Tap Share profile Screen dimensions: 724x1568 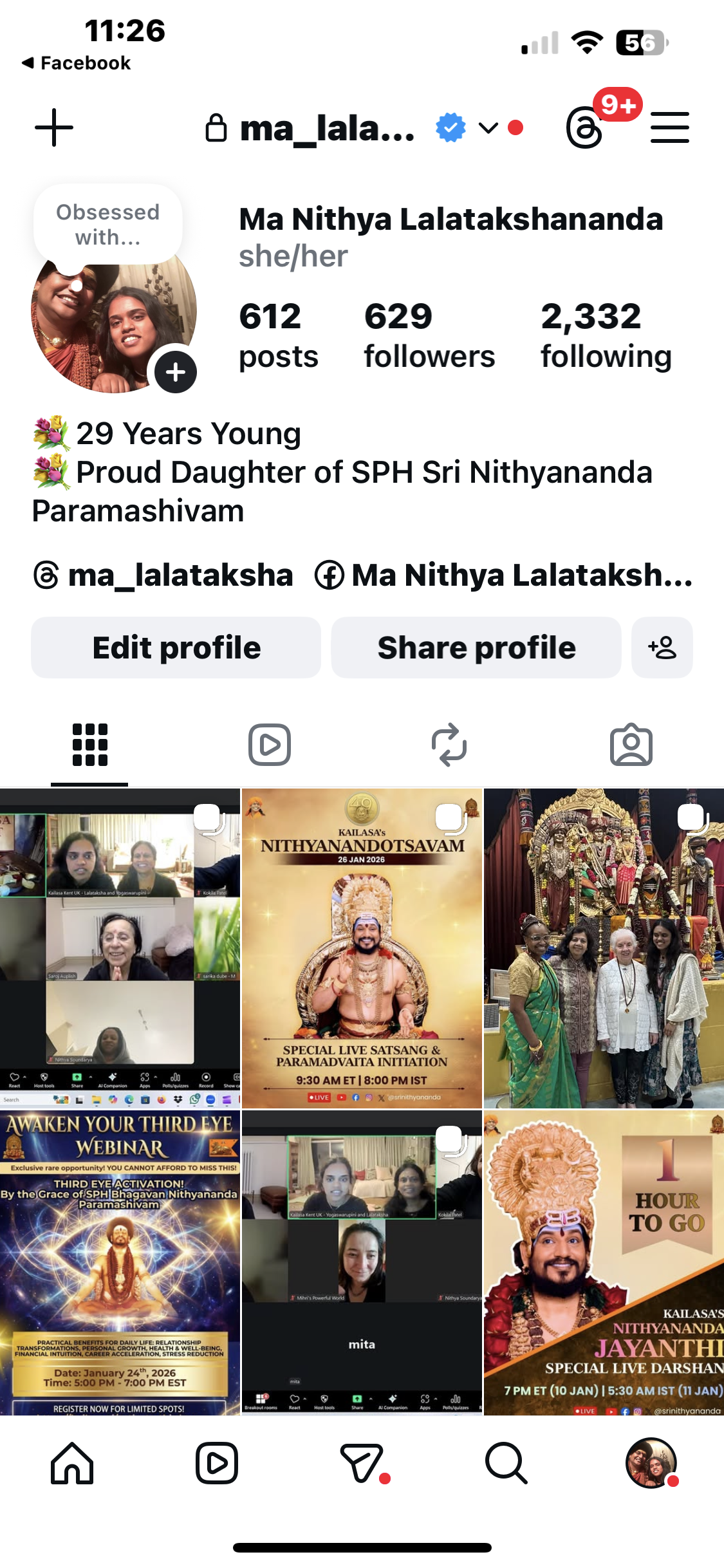(x=476, y=648)
